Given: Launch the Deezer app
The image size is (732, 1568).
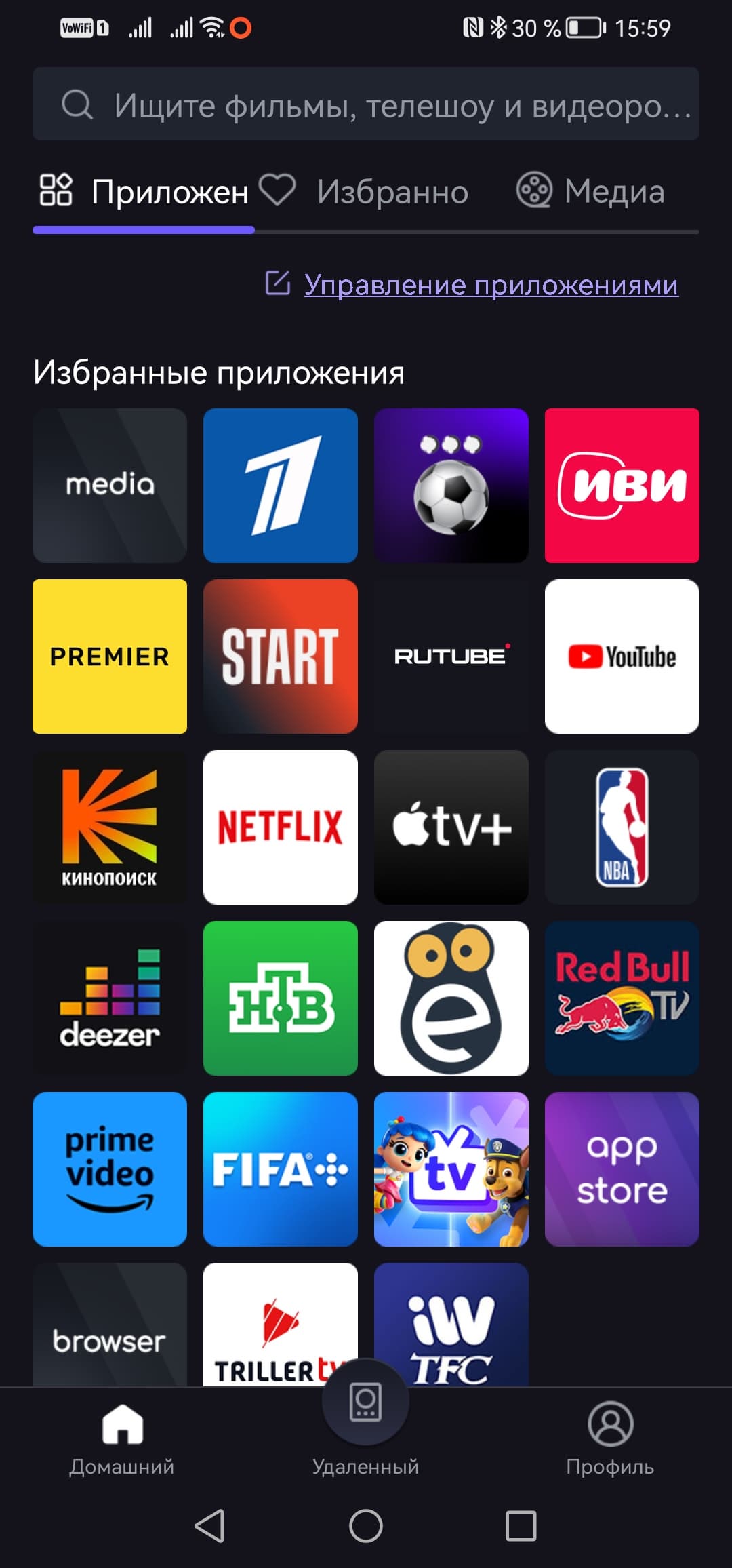Looking at the screenshot, I should 110,998.
